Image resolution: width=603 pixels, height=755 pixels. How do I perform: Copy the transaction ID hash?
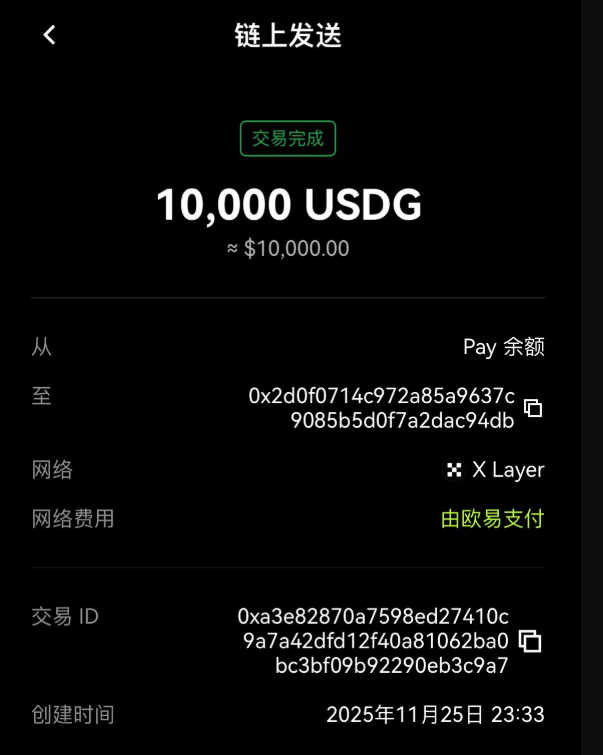(x=531, y=641)
